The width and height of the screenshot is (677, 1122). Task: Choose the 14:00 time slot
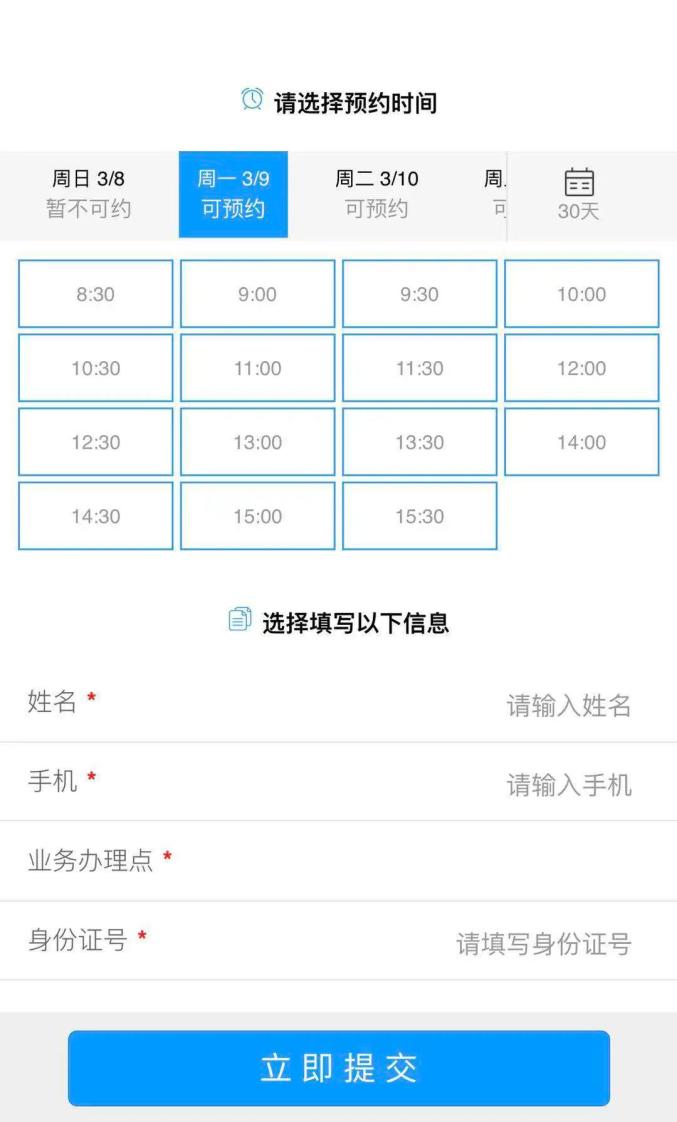(x=582, y=442)
